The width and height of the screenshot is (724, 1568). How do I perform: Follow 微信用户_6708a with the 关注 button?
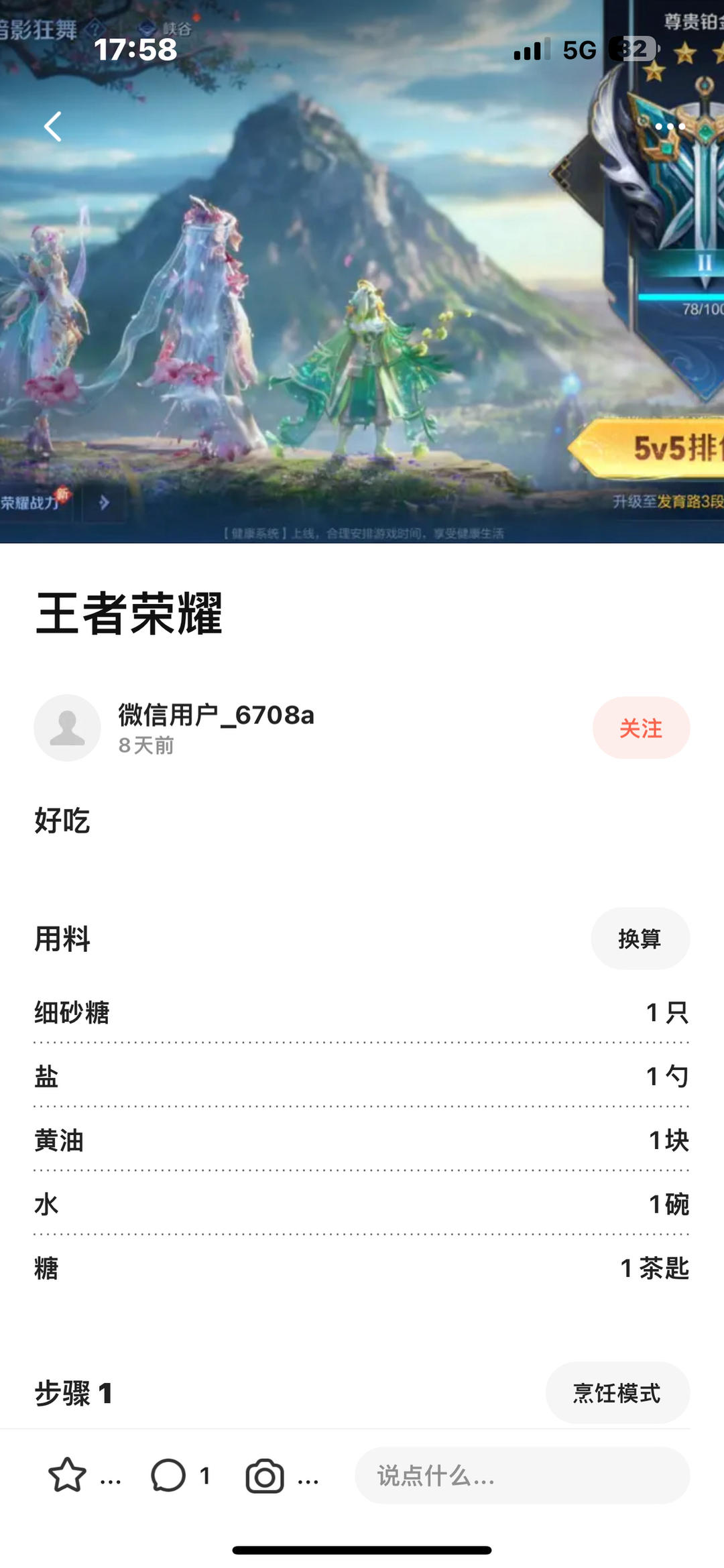pyautogui.click(x=640, y=728)
